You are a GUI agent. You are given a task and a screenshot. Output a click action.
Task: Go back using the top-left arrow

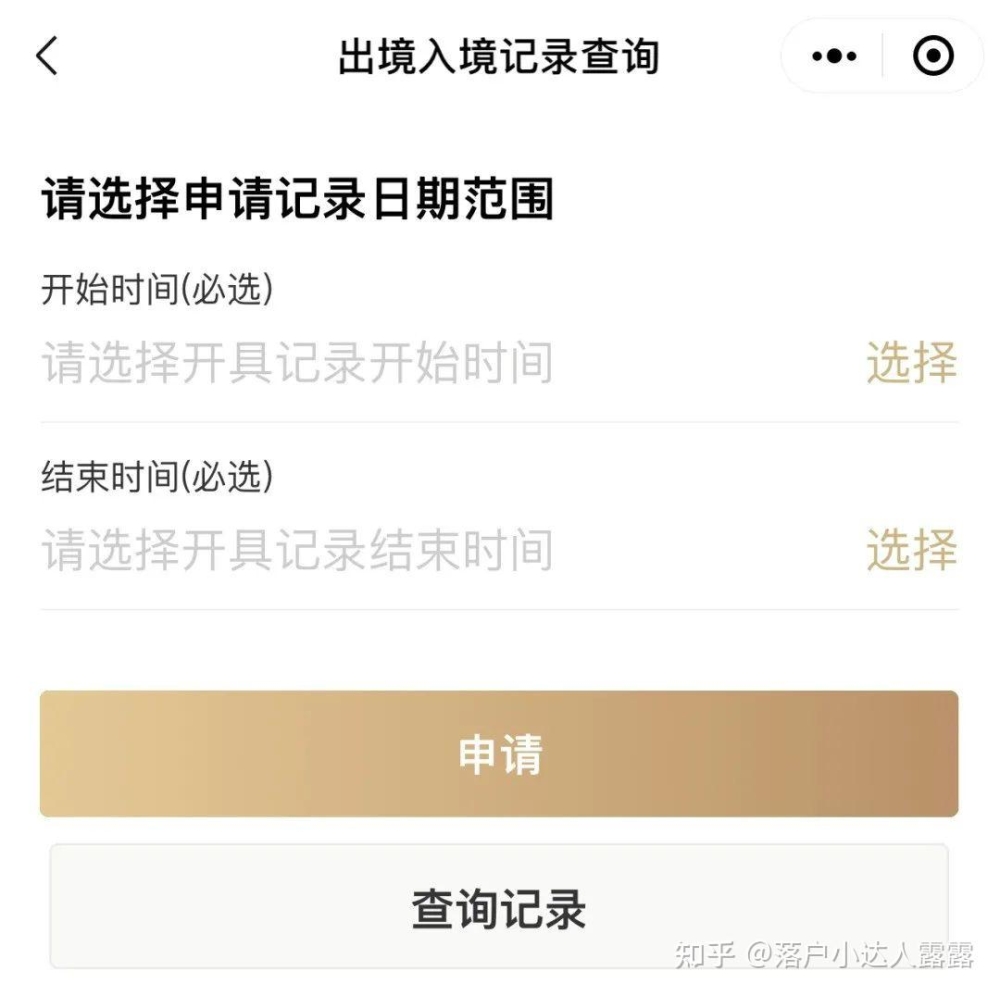tap(47, 56)
